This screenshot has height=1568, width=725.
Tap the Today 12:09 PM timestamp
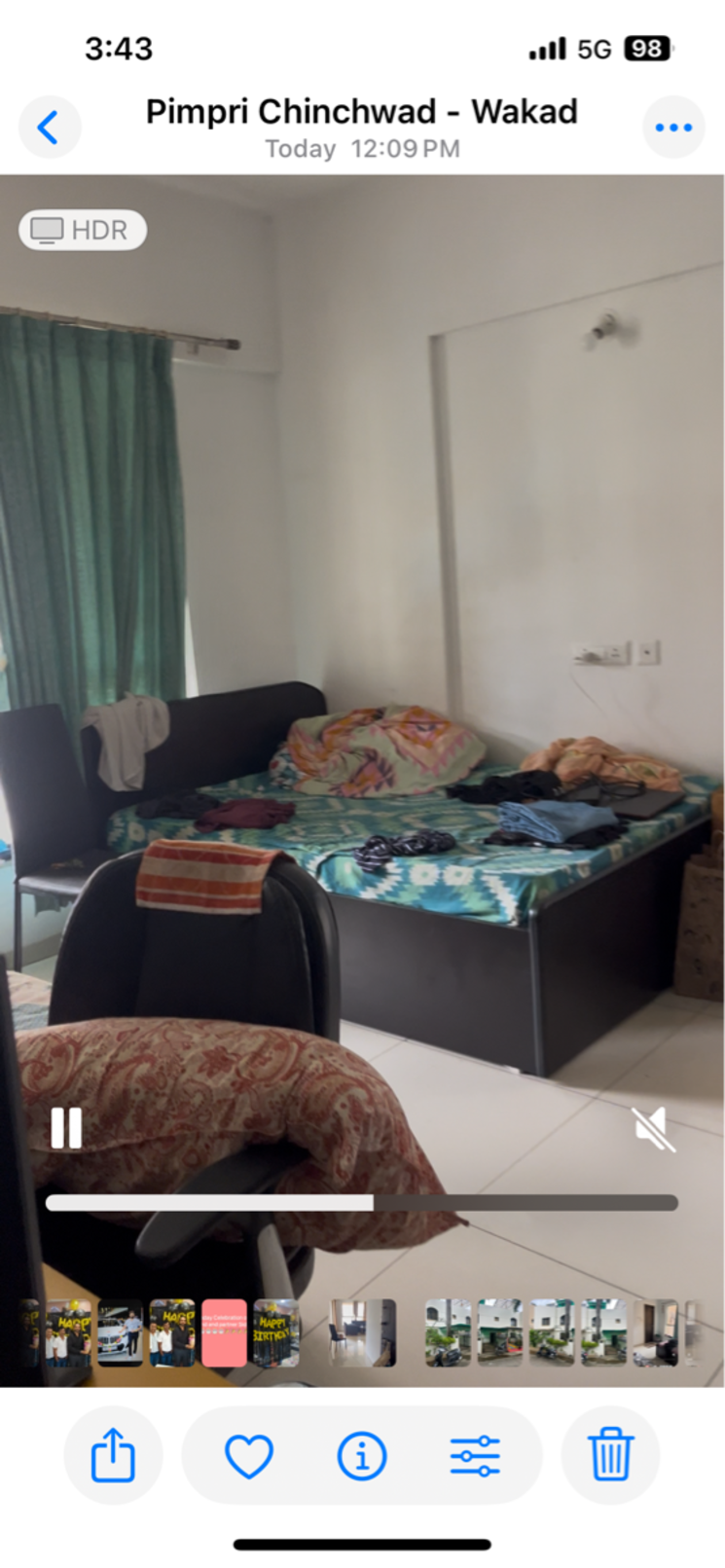coord(362,148)
